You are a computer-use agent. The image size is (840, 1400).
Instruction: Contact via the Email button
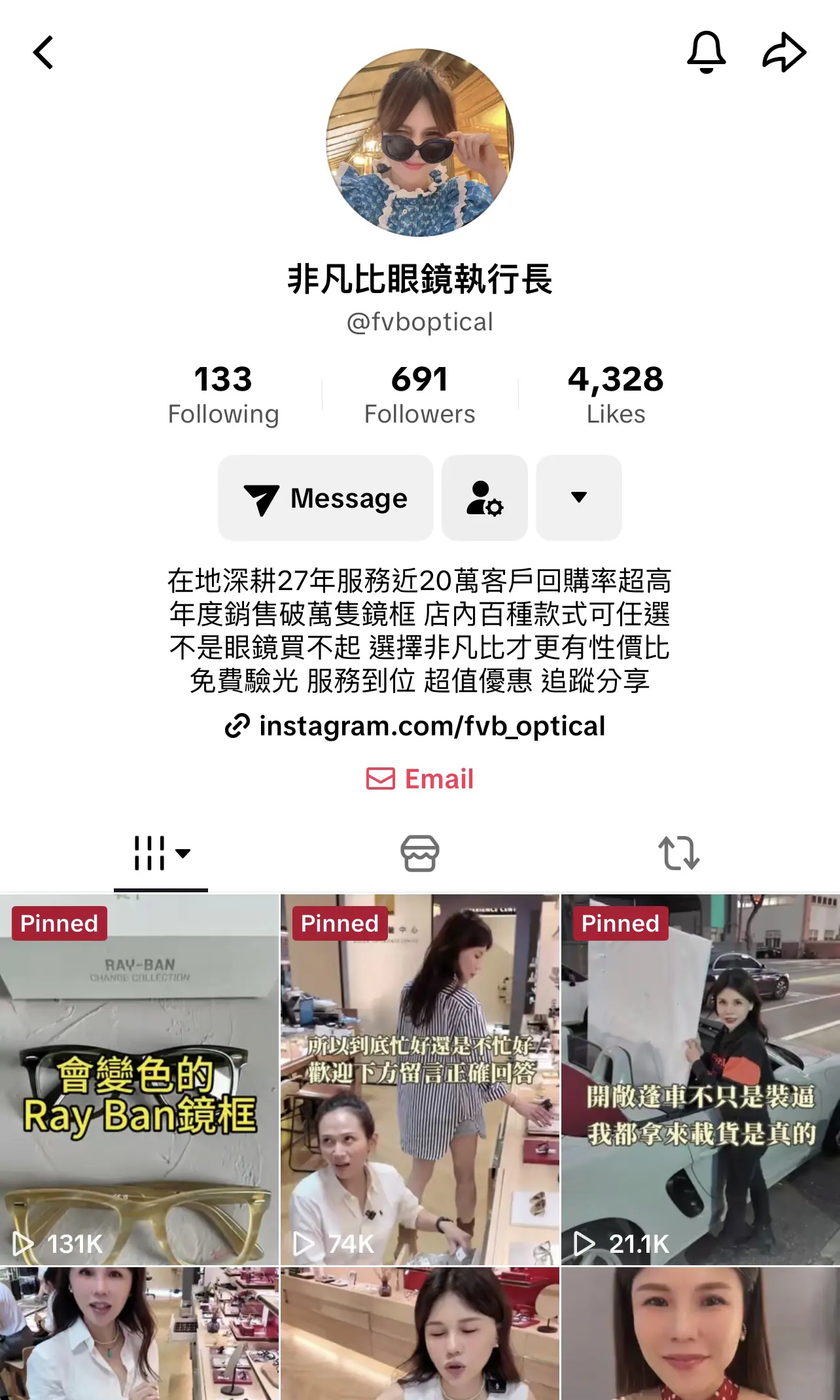420,779
